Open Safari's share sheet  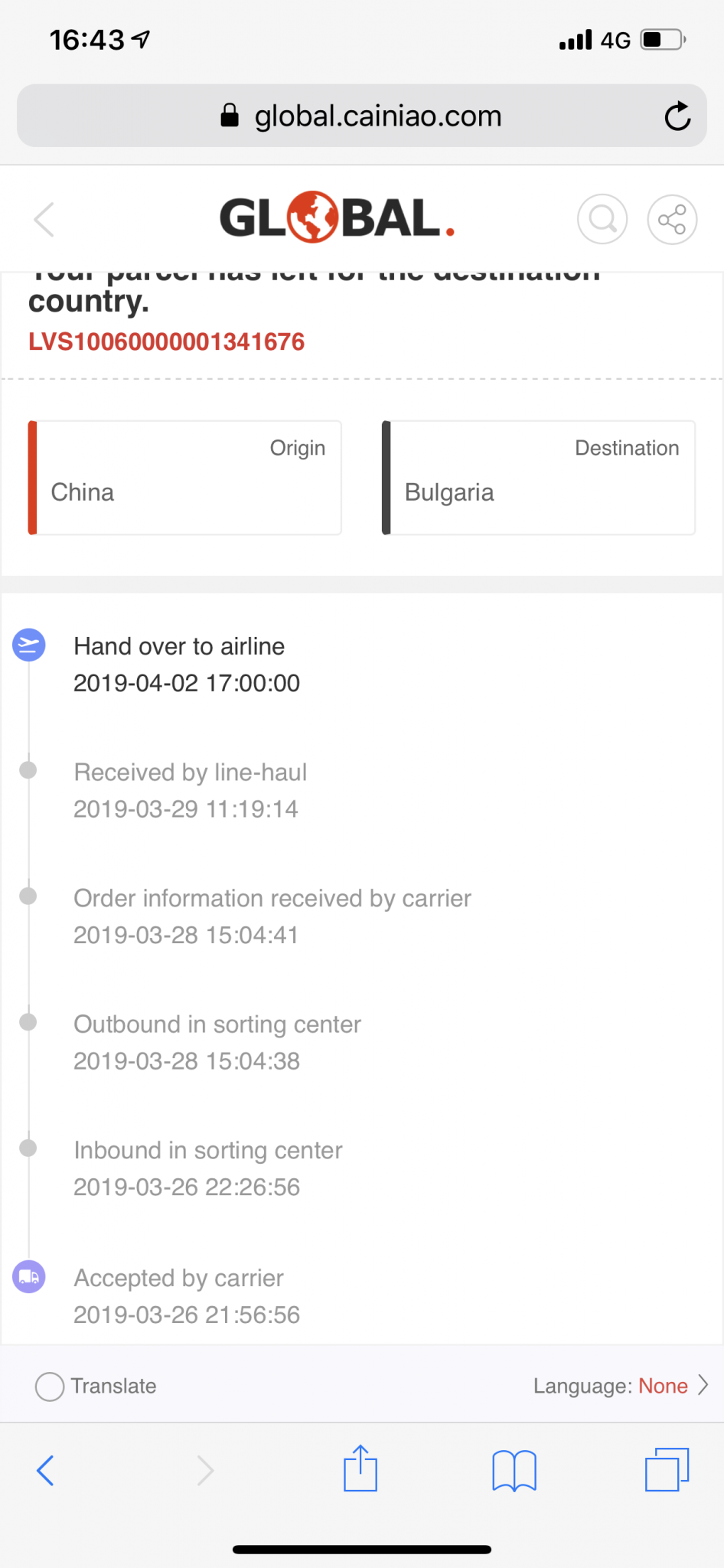(360, 1468)
